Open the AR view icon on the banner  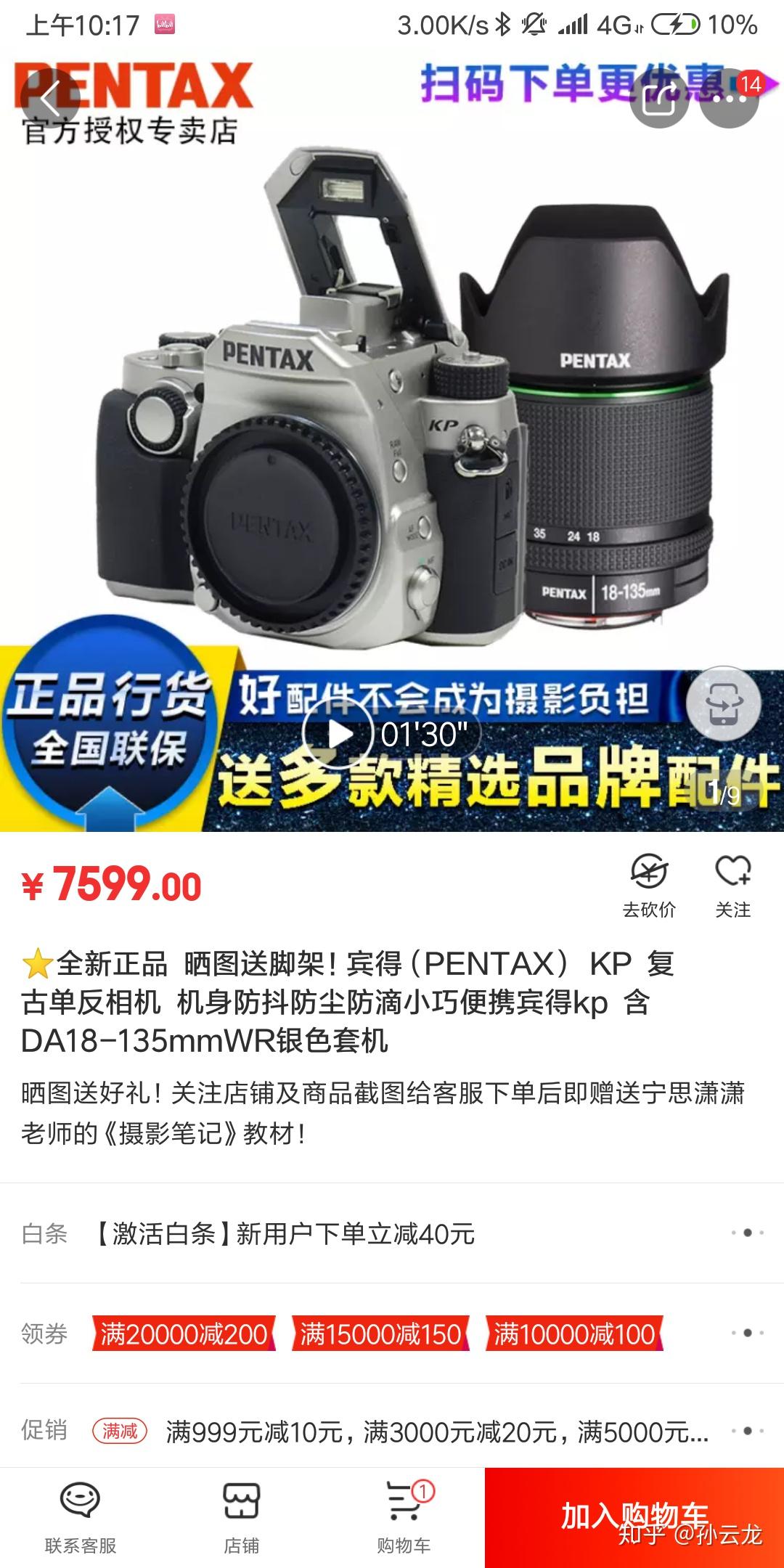pyautogui.click(x=724, y=703)
